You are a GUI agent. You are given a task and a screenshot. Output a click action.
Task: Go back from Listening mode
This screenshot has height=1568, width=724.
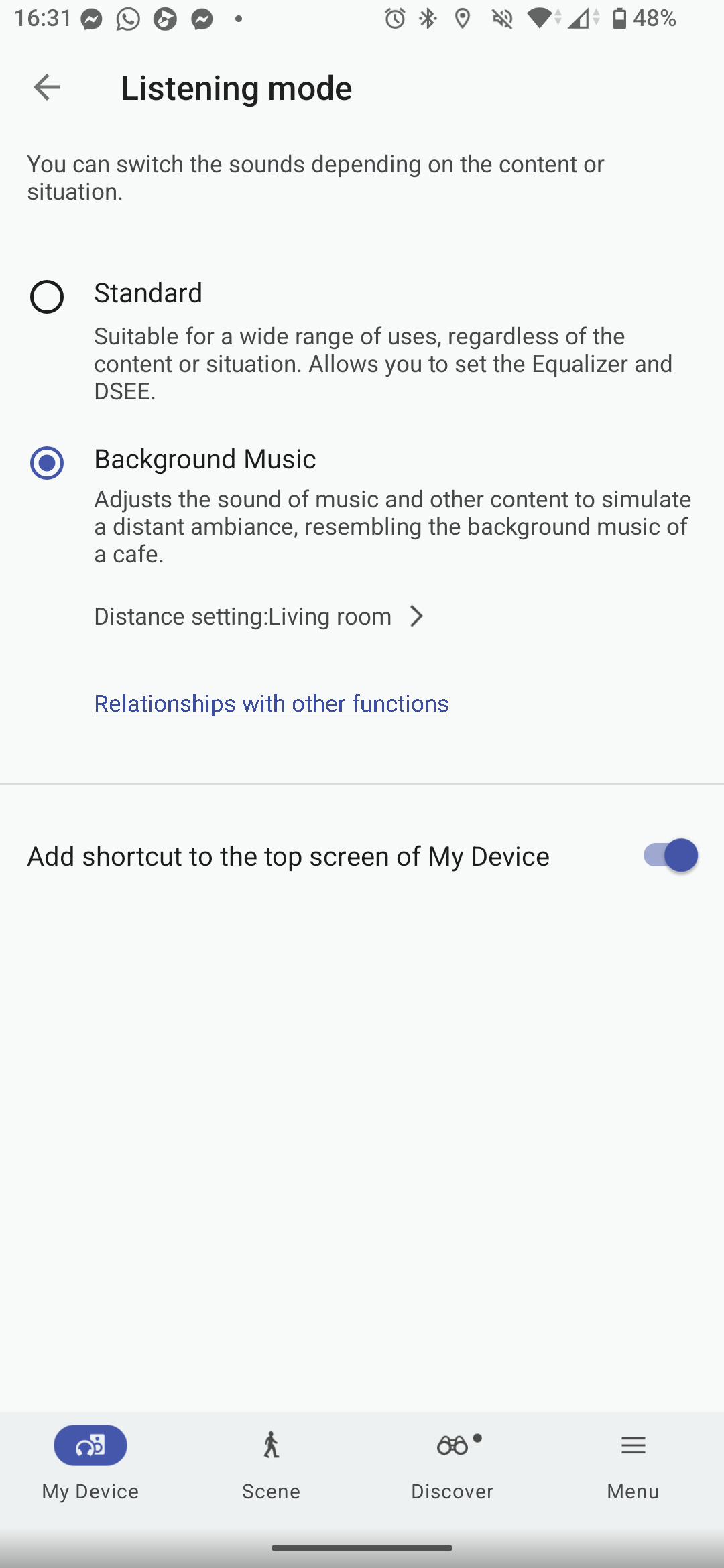tap(47, 87)
